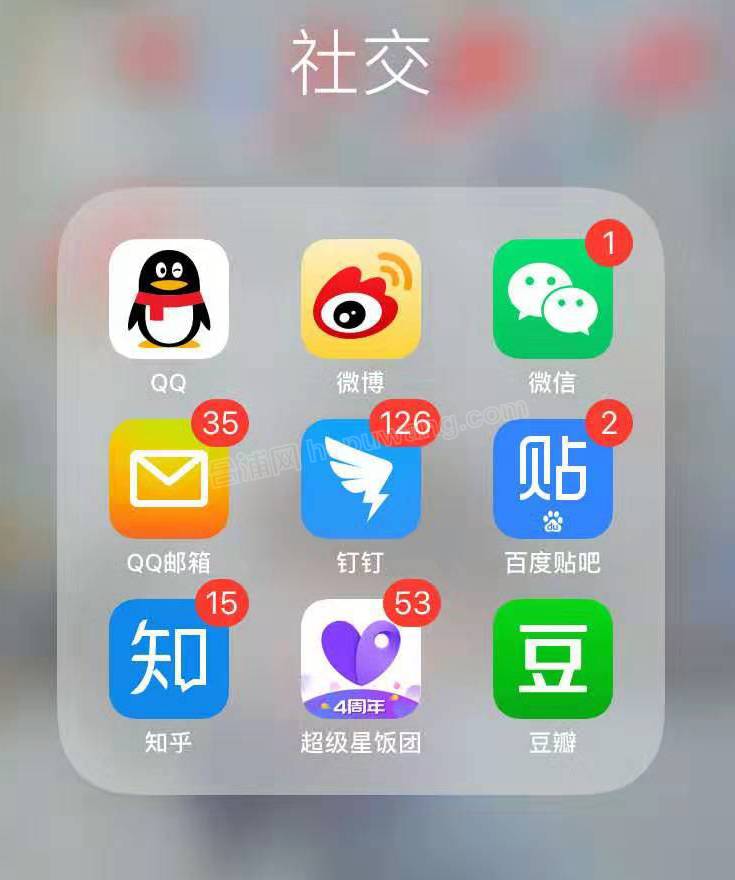735x880 pixels.
Task: Launch the 微博 app
Action: (x=361, y=299)
